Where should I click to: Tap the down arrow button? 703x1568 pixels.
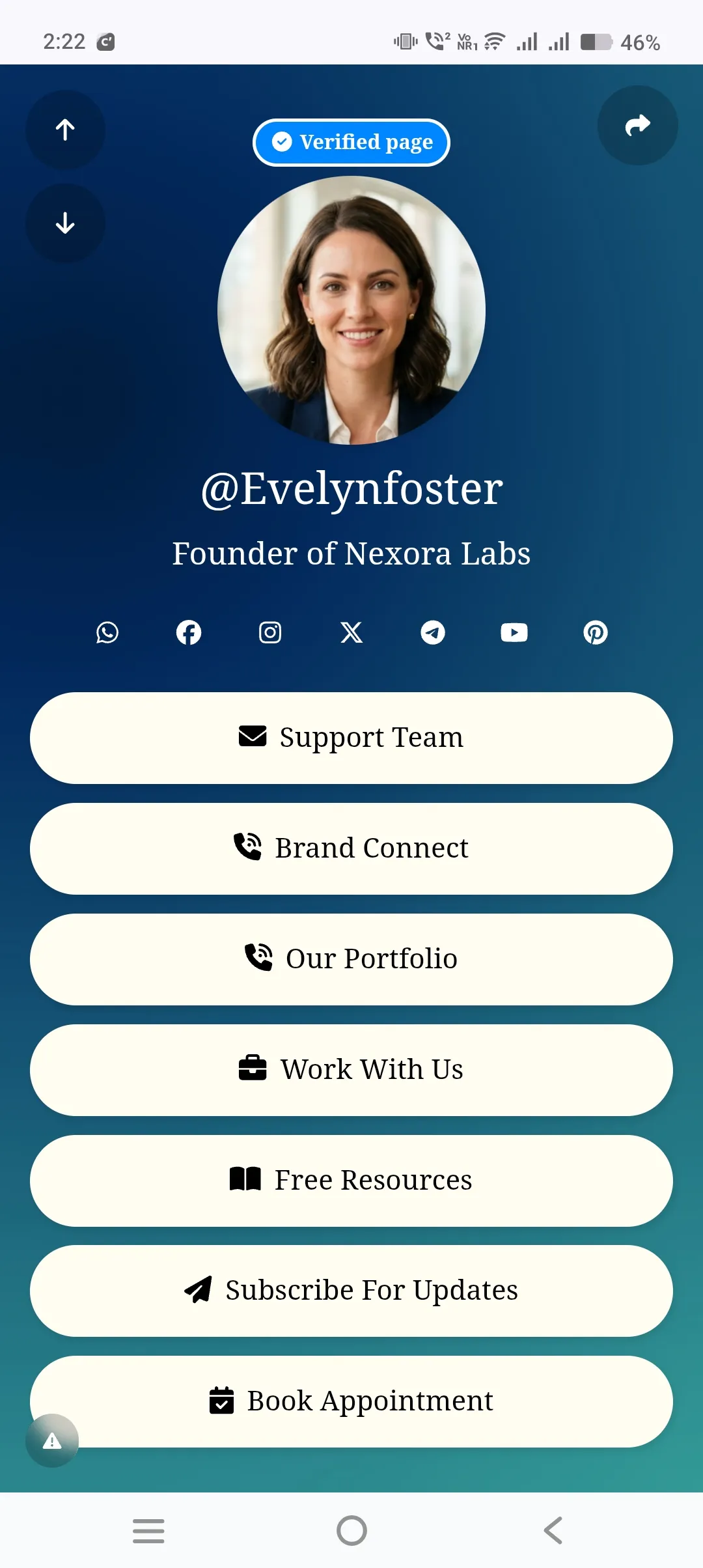65,223
